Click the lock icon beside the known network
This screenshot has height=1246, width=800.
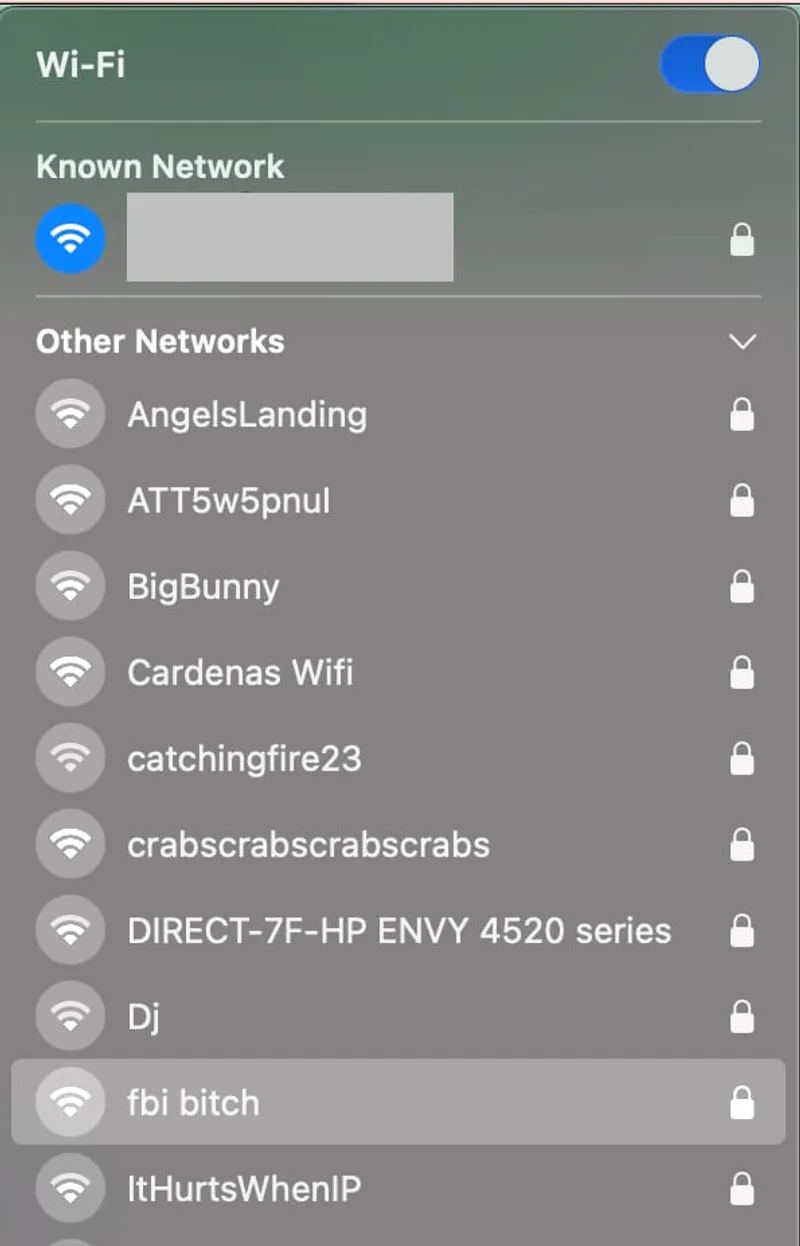click(x=742, y=238)
